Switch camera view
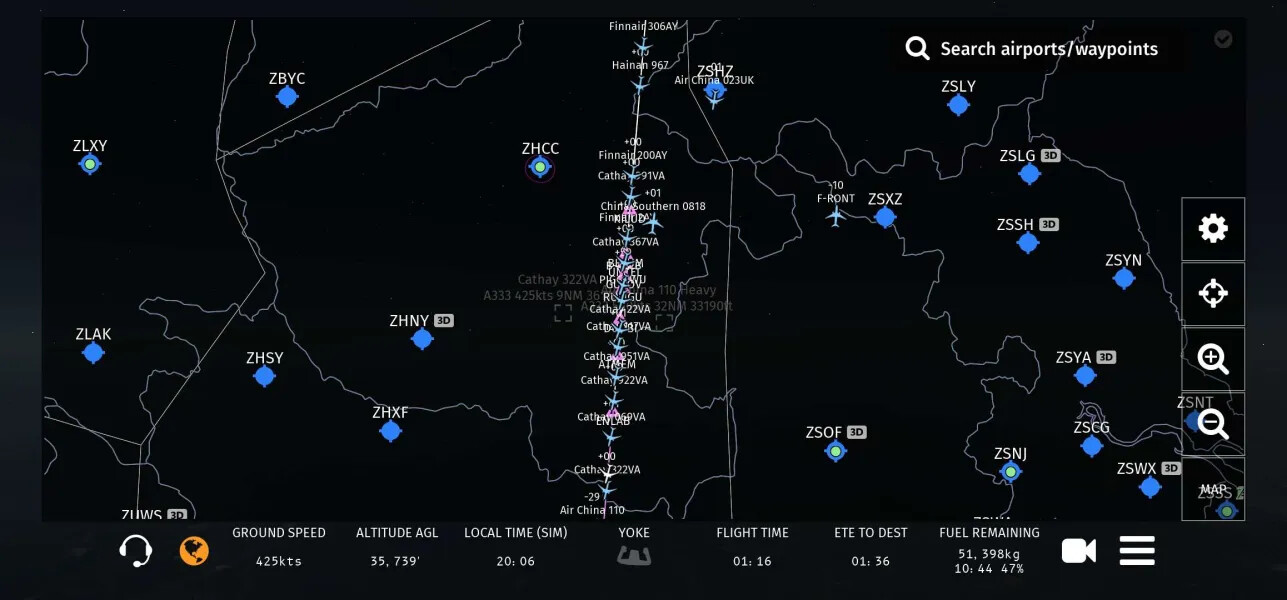1287x600 pixels. tap(1078, 550)
